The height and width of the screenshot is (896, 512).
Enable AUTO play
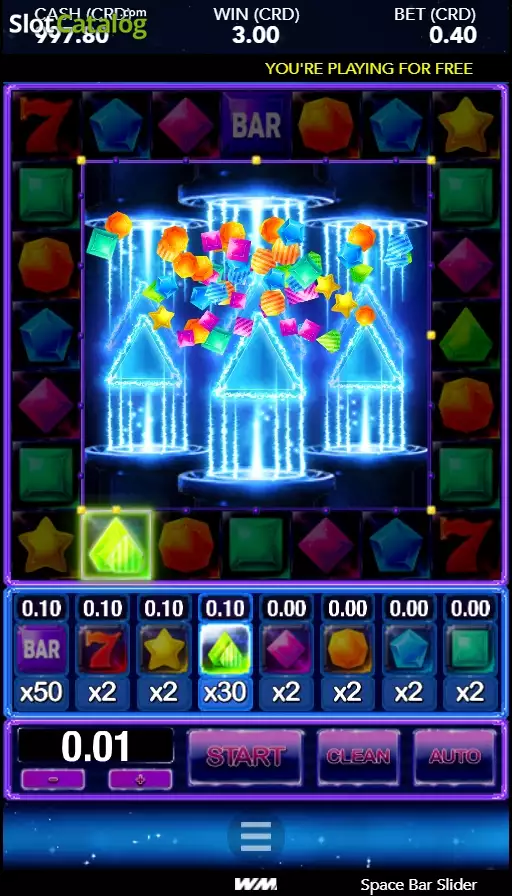coord(455,757)
